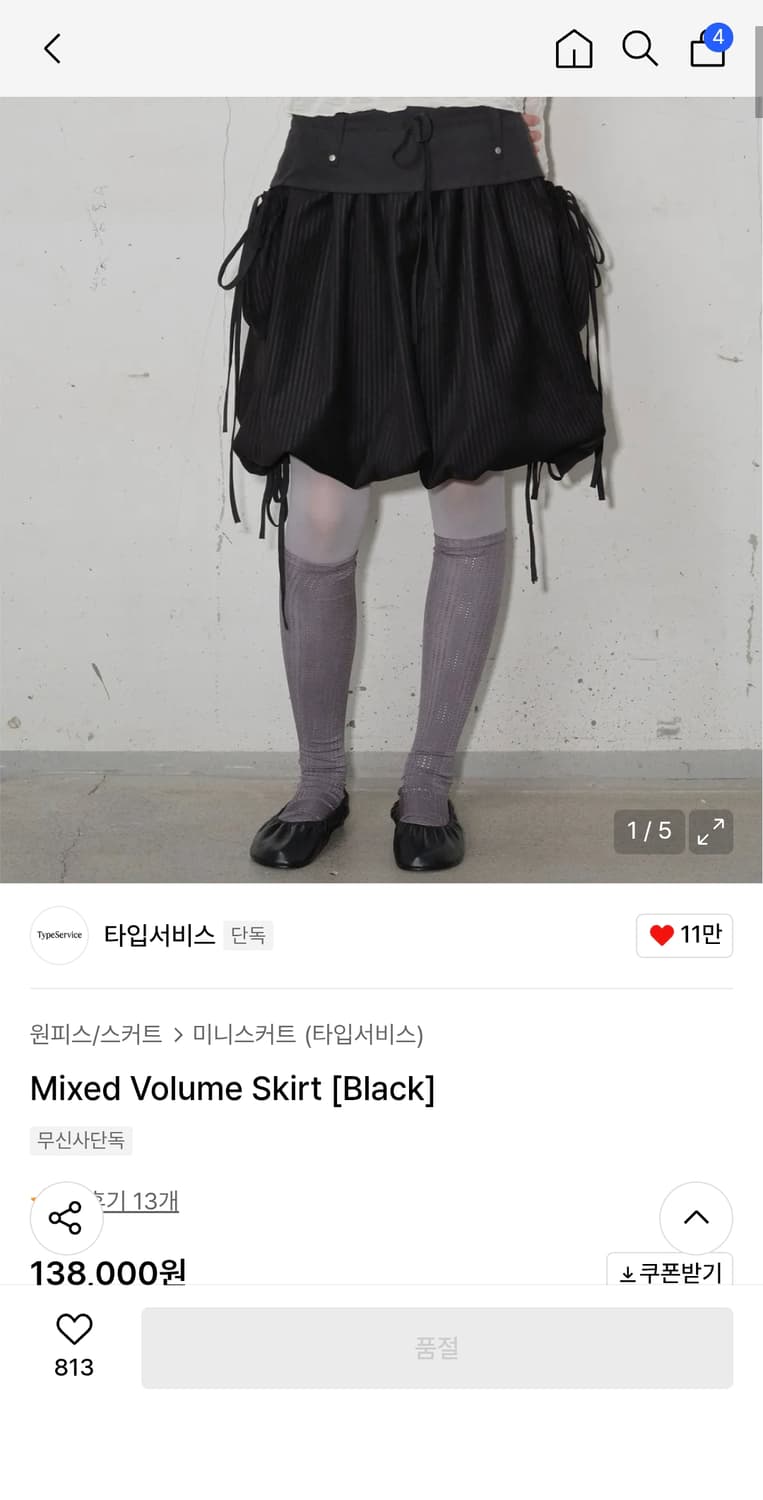Open the home screen via house icon
The height and width of the screenshot is (1500, 763).
click(x=573, y=48)
